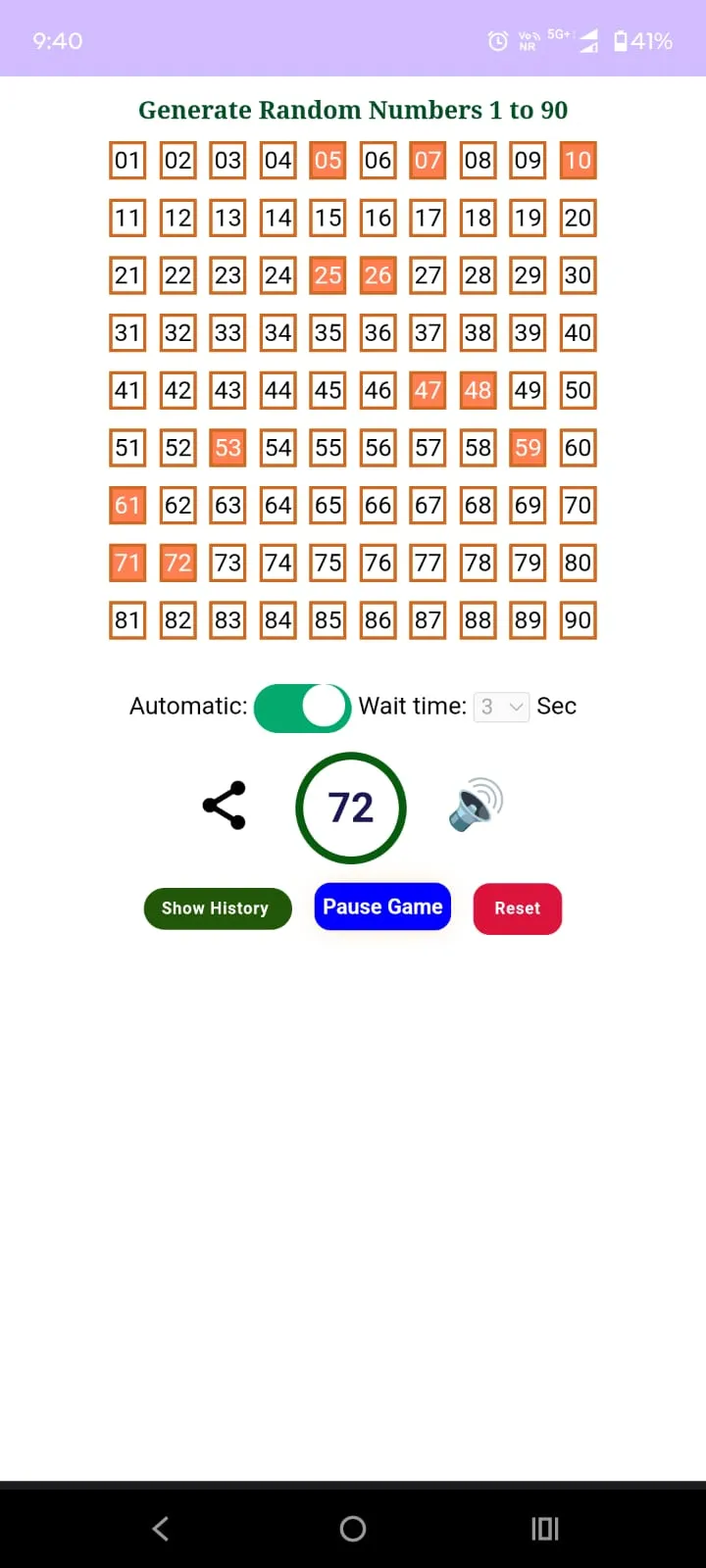This screenshot has width=706, height=1568.
Task: Turn off the Automatic switch
Action: (302, 708)
